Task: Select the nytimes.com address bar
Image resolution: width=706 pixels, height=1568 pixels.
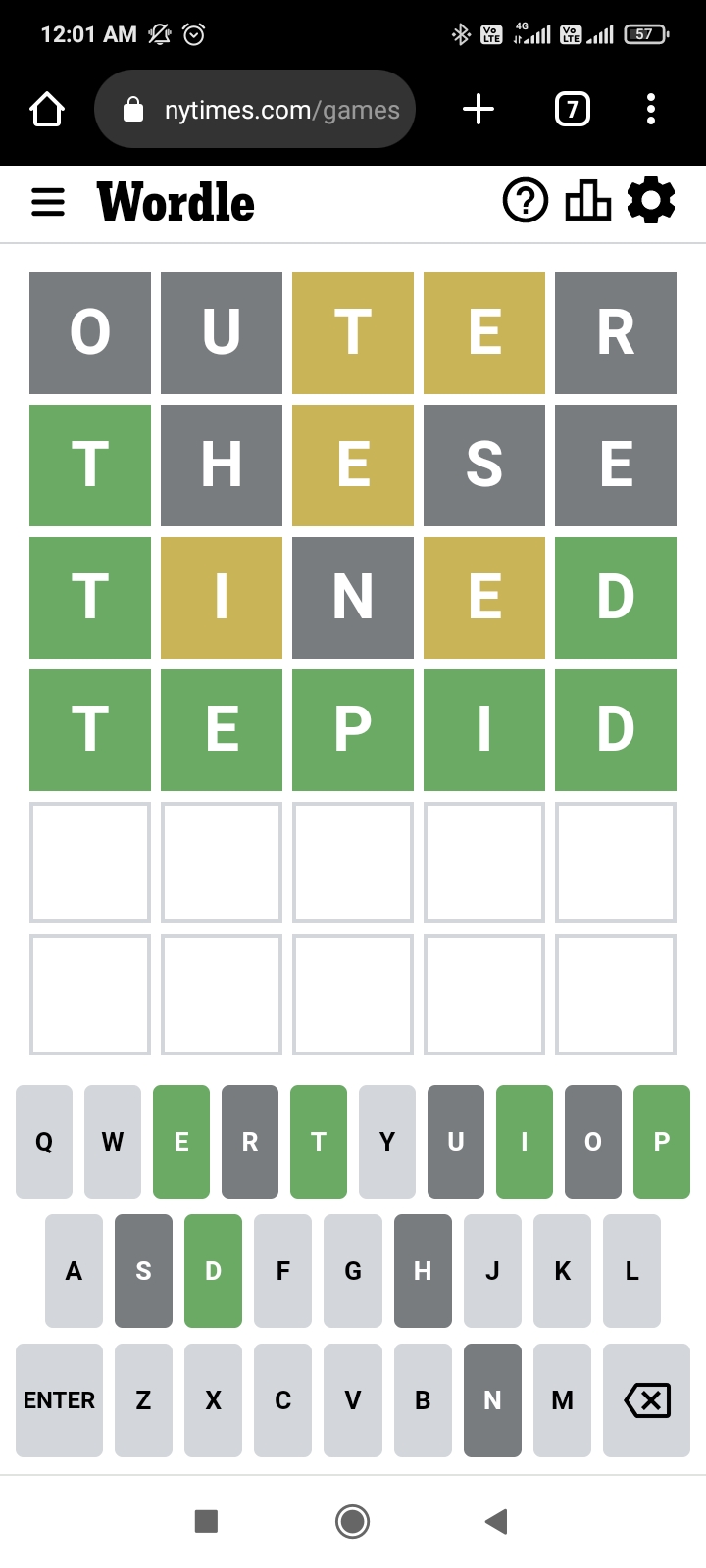Action: [255, 109]
